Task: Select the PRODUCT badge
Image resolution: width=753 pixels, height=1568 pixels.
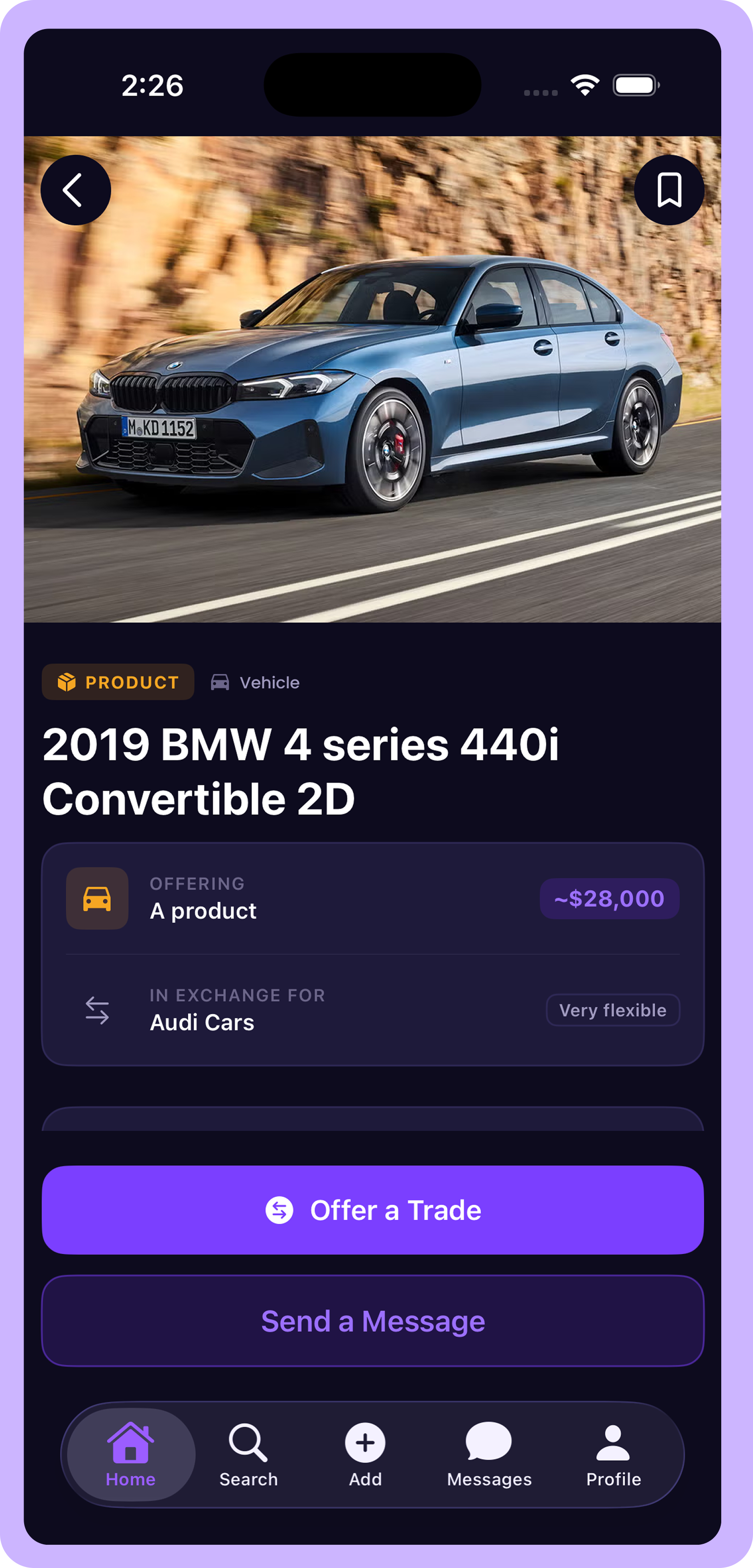Action: pos(118,682)
